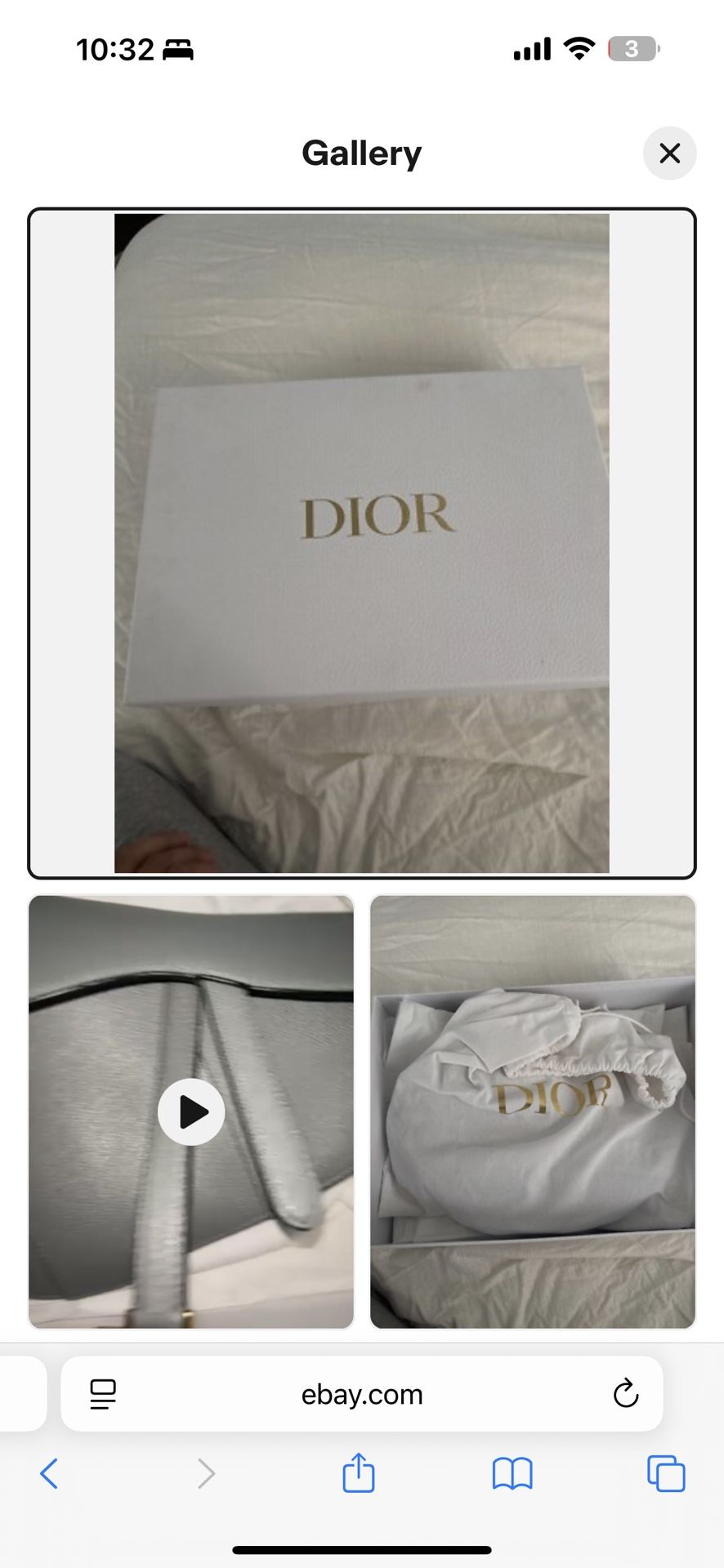Screen dimensions: 724x1568
Task: Tap the ebay.com address bar
Action: pyautogui.click(x=362, y=1394)
